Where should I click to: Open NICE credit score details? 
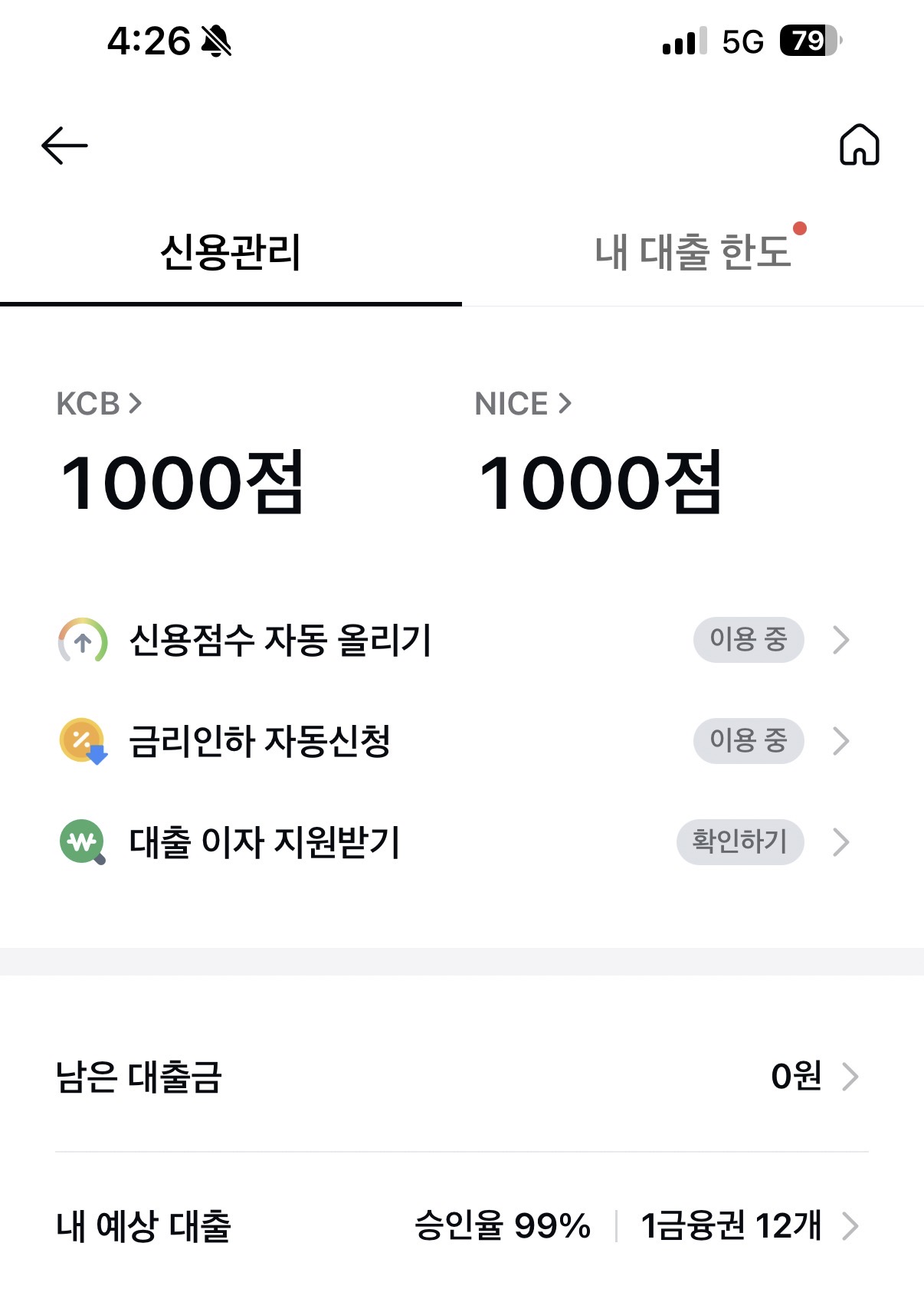(523, 404)
